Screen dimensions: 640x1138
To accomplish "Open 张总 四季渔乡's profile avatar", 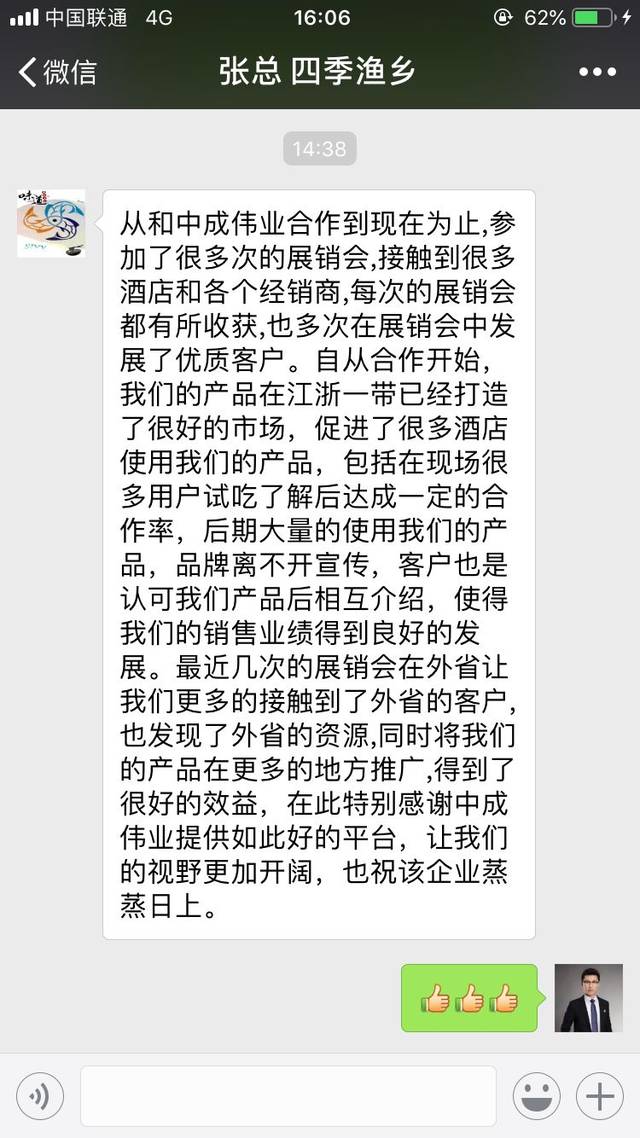I will (51, 223).
